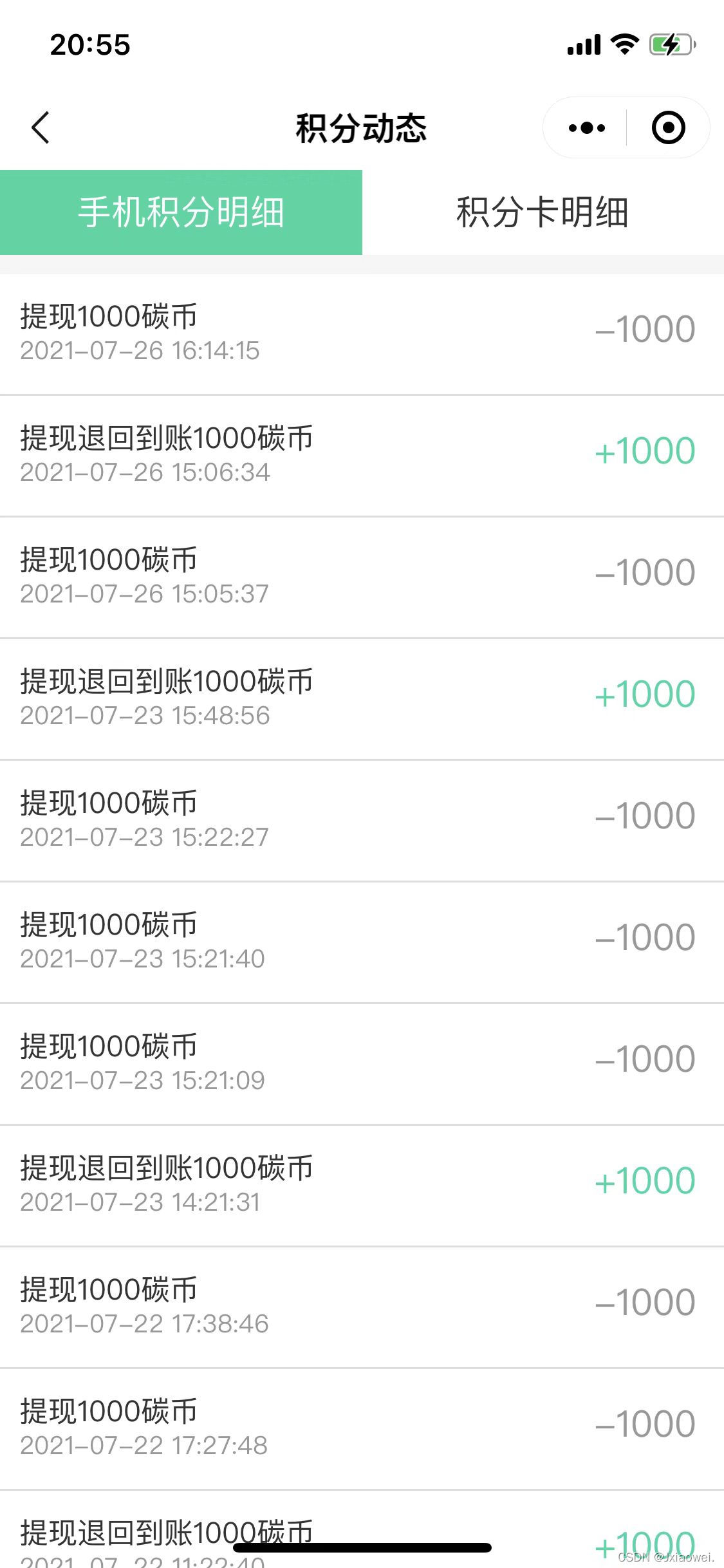
Task: Close the mini program with the circle icon
Action: pyautogui.click(x=668, y=127)
